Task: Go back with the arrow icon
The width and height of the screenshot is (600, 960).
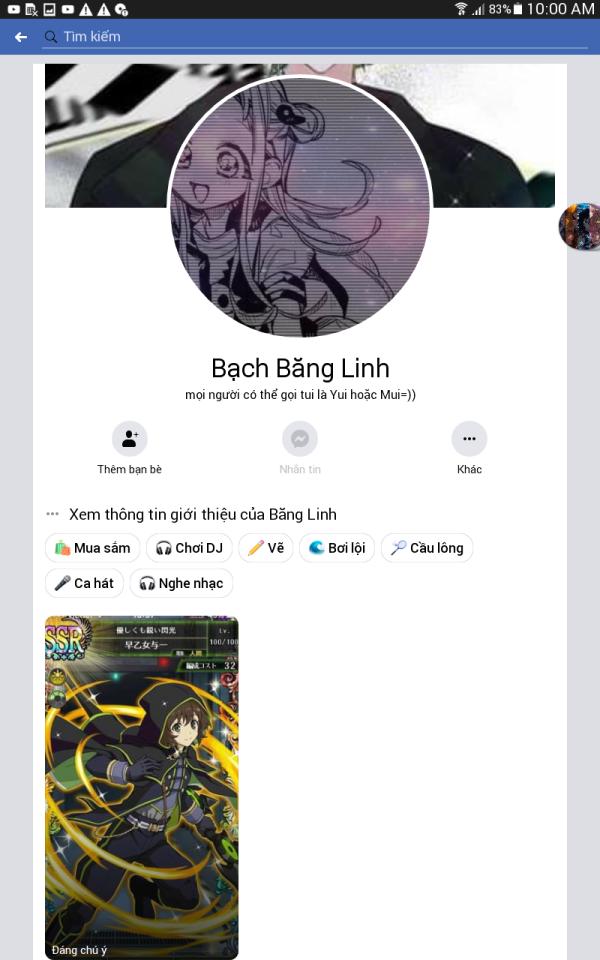Action: 21,37
